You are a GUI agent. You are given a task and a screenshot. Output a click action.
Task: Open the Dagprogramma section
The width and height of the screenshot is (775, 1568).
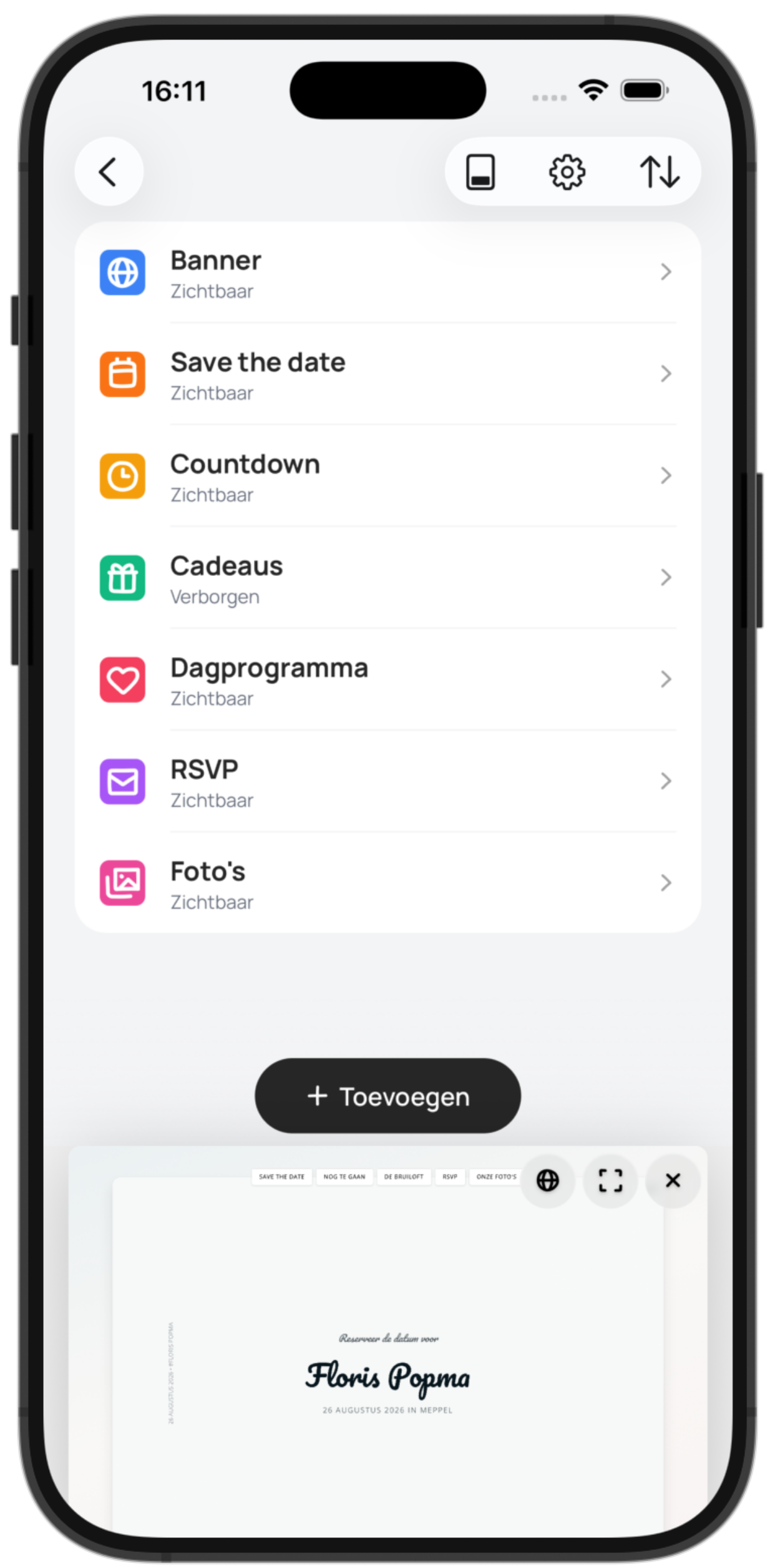pyautogui.click(x=387, y=679)
